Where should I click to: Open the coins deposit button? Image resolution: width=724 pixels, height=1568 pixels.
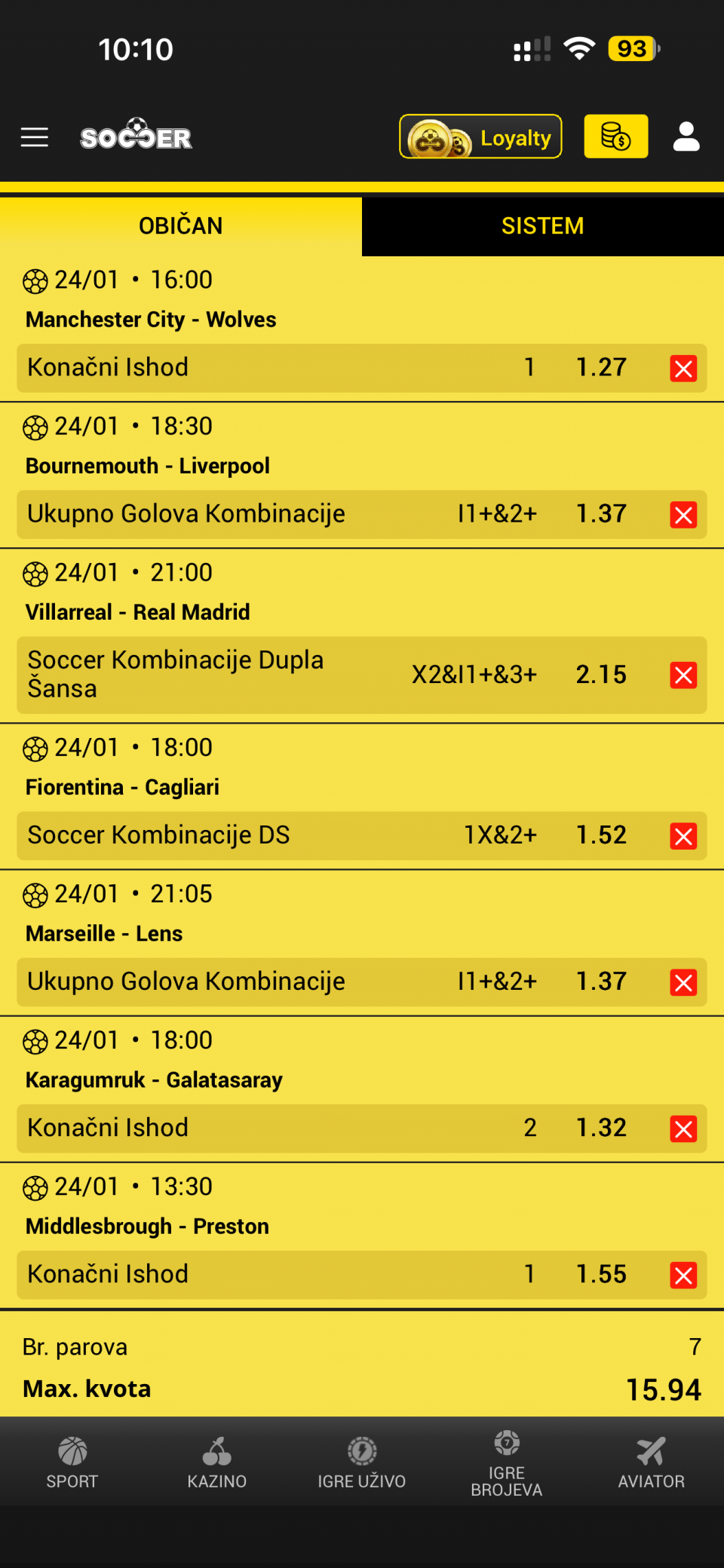(615, 137)
